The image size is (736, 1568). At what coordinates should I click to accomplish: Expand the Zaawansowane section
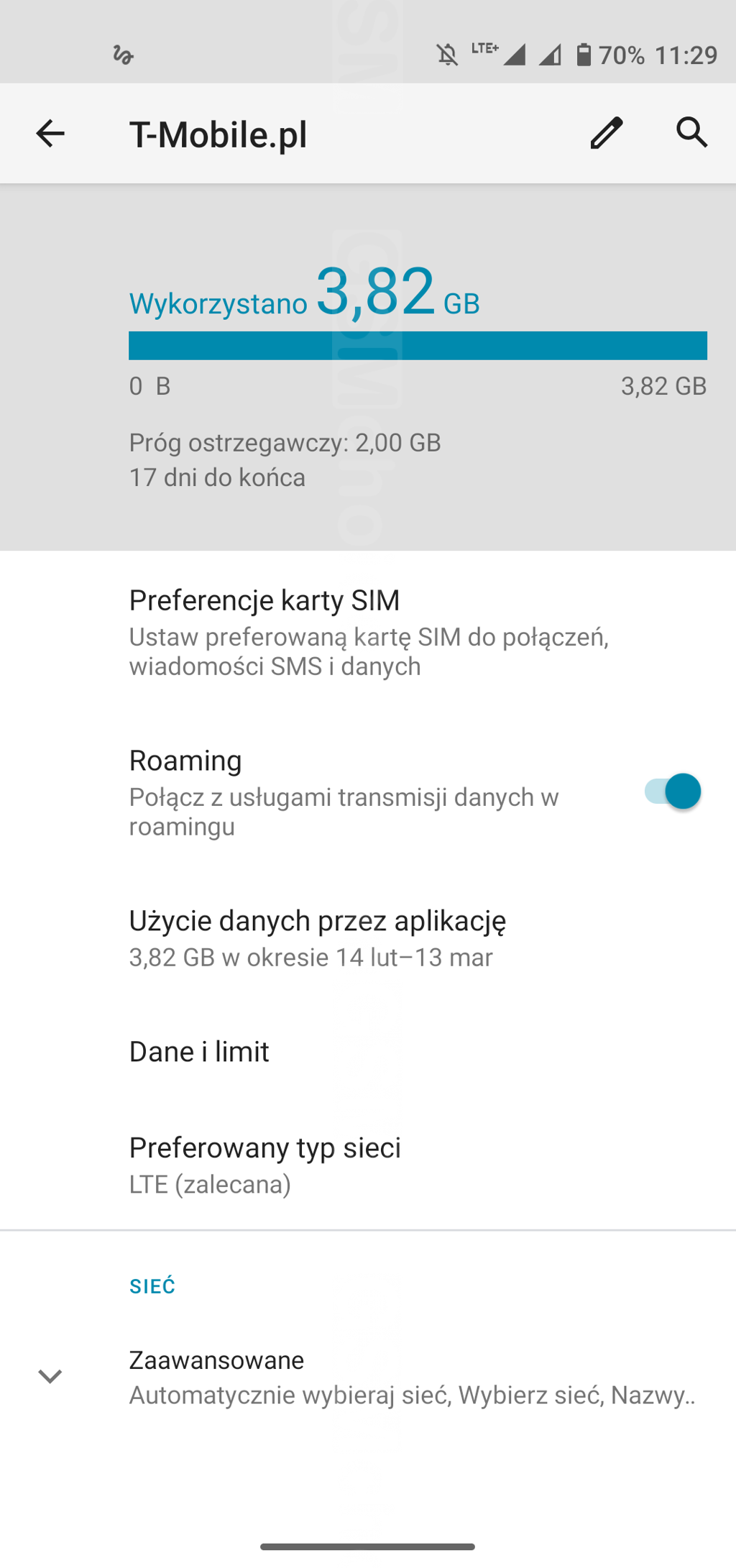pyautogui.click(x=368, y=1377)
